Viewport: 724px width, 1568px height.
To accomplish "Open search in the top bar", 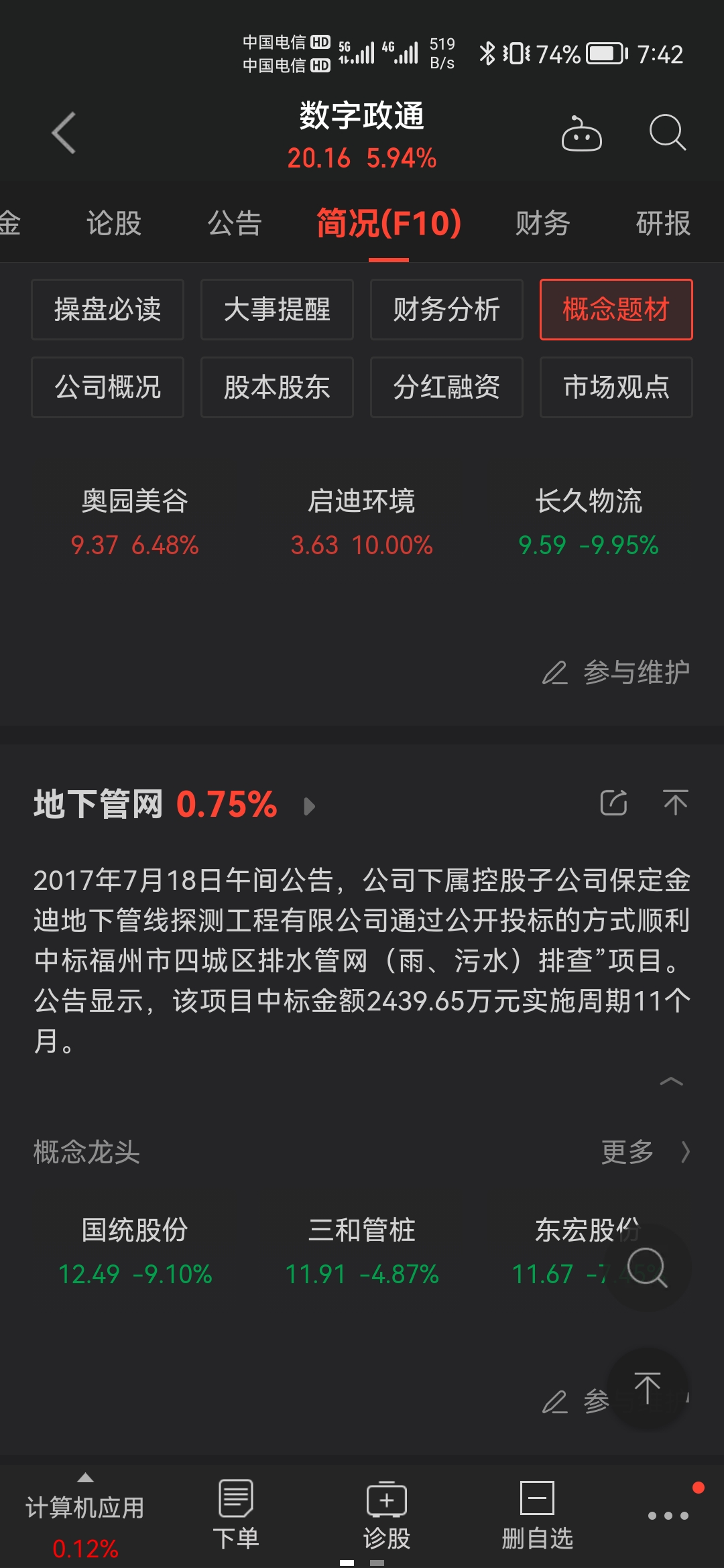I will (668, 132).
